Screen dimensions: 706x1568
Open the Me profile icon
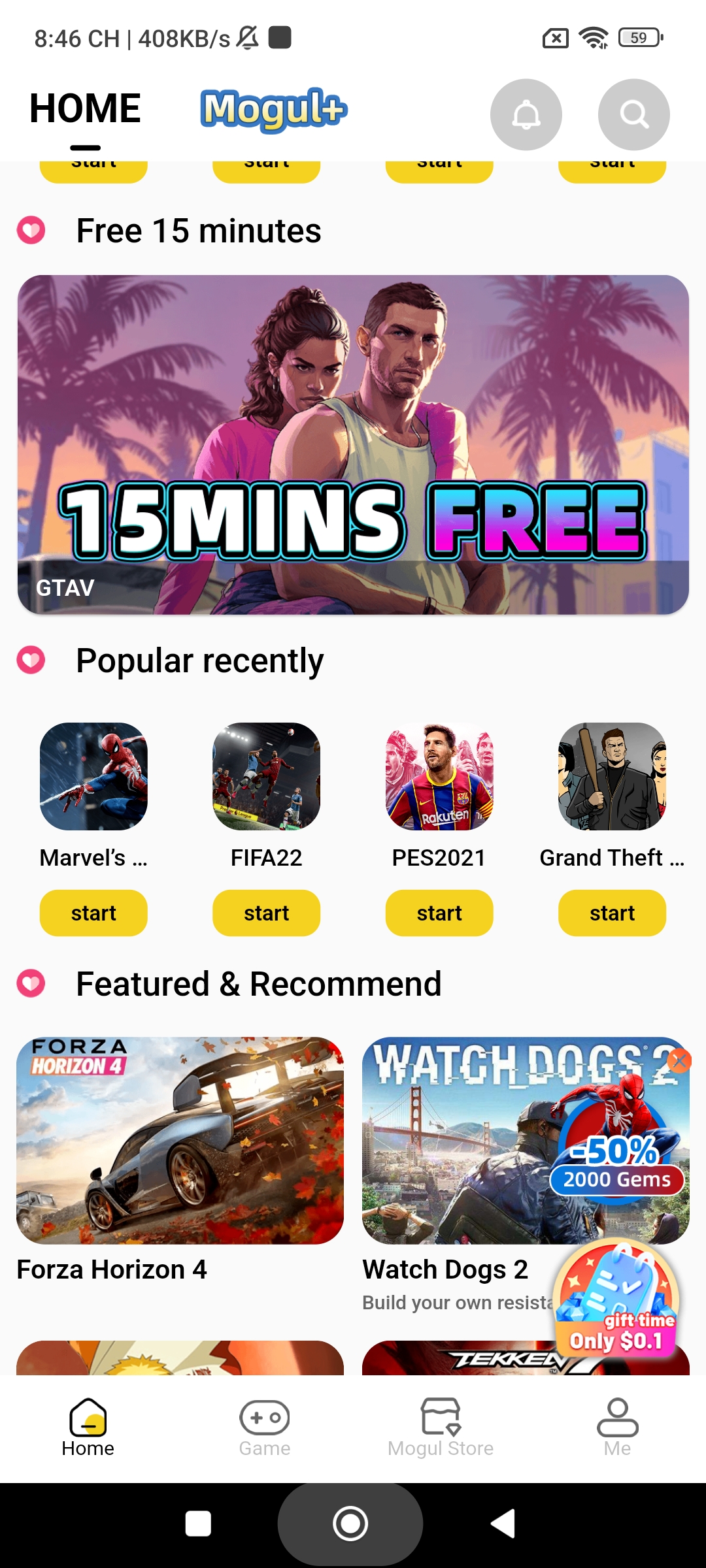click(x=617, y=1428)
